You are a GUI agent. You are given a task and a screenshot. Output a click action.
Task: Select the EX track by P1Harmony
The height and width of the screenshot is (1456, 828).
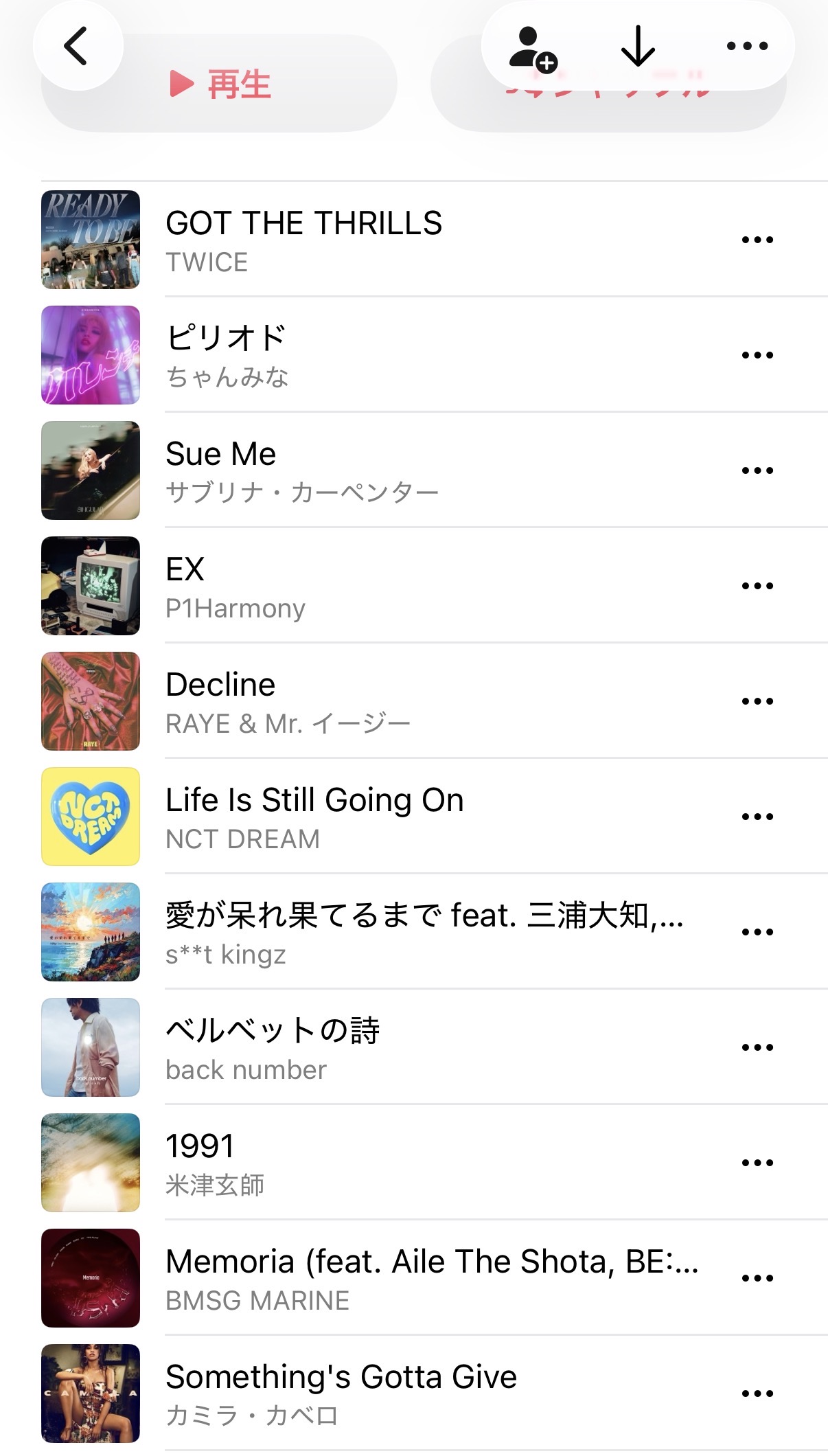point(235,586)
